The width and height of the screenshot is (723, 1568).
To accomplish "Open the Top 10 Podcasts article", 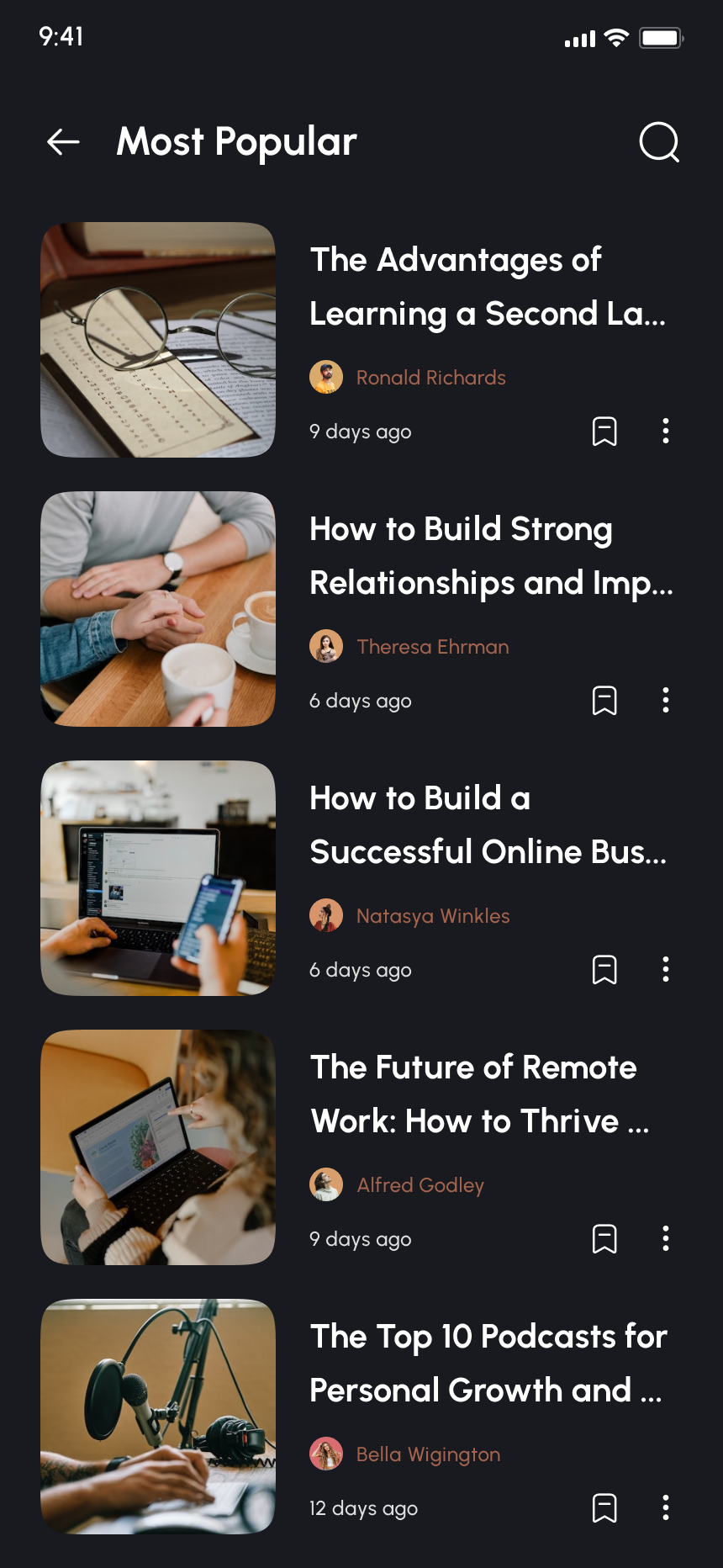I will pos(488,1364).
